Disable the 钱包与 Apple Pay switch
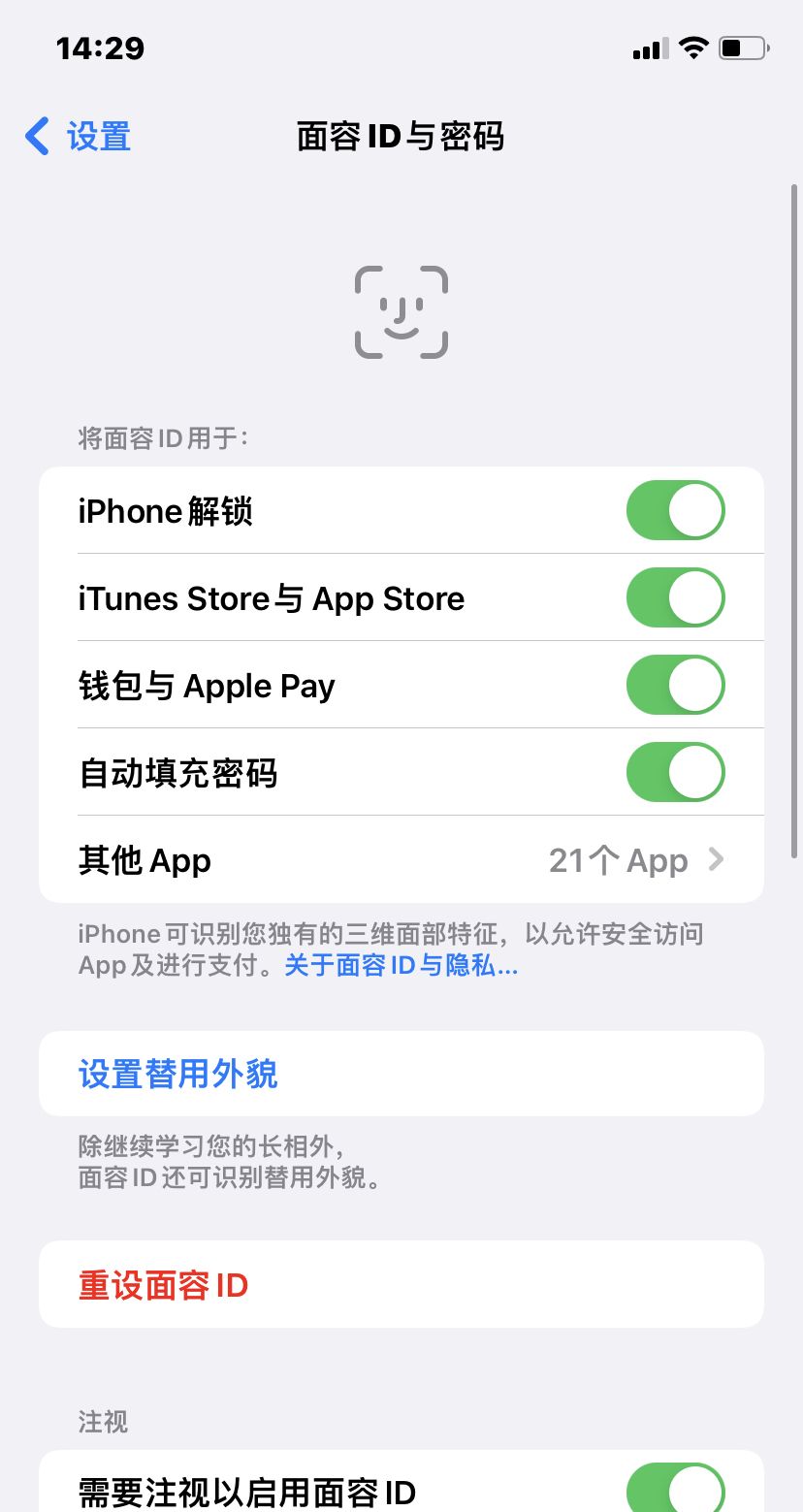The image size is (803, 1512). pos(675,685)
